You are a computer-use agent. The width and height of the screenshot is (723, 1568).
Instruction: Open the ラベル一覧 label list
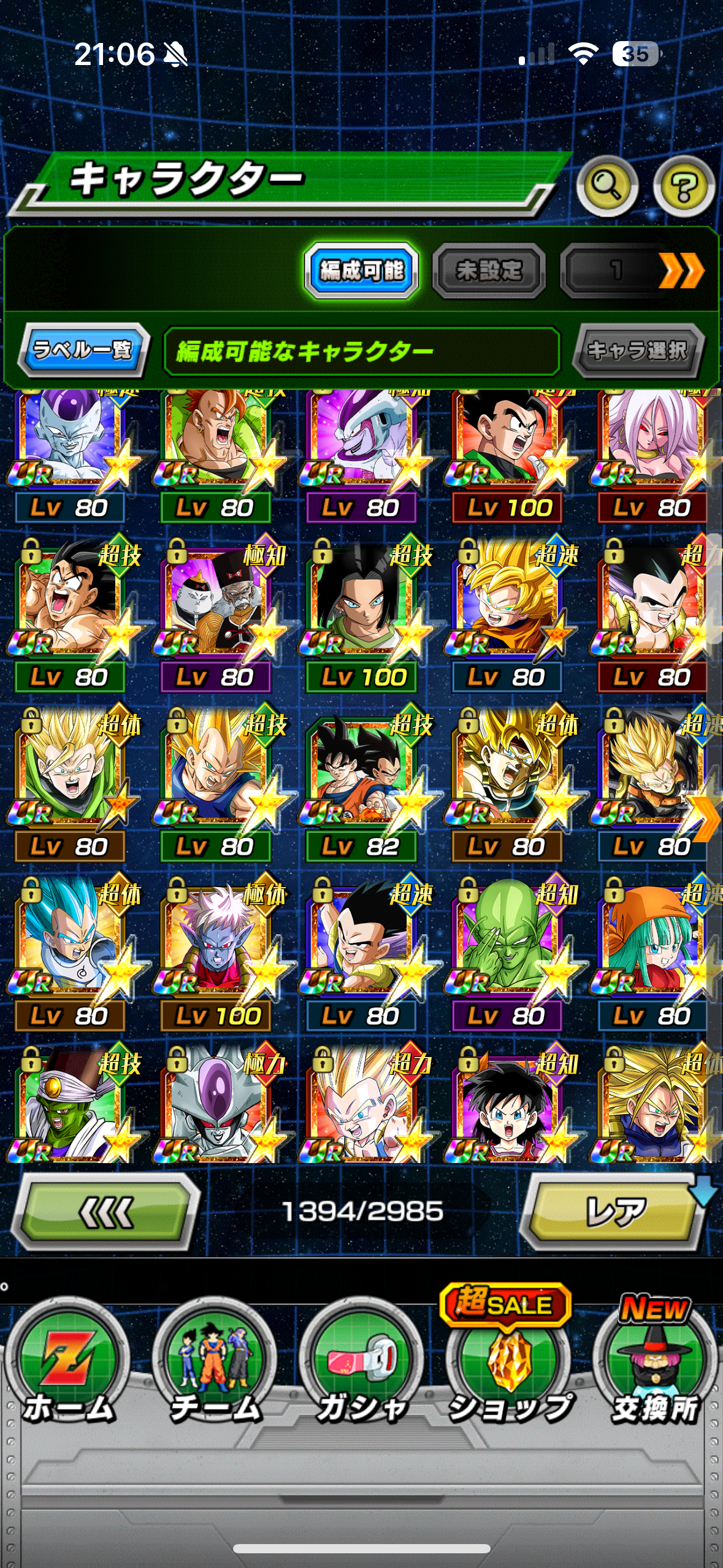coord(84,350)
